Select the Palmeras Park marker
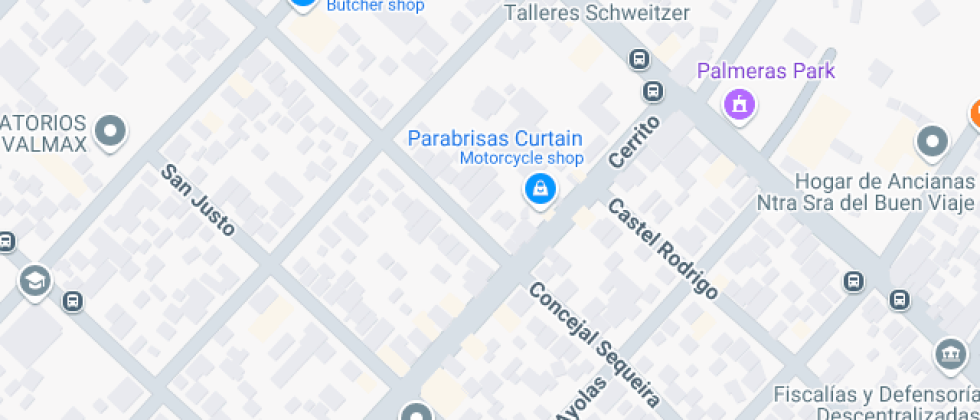 739,102
